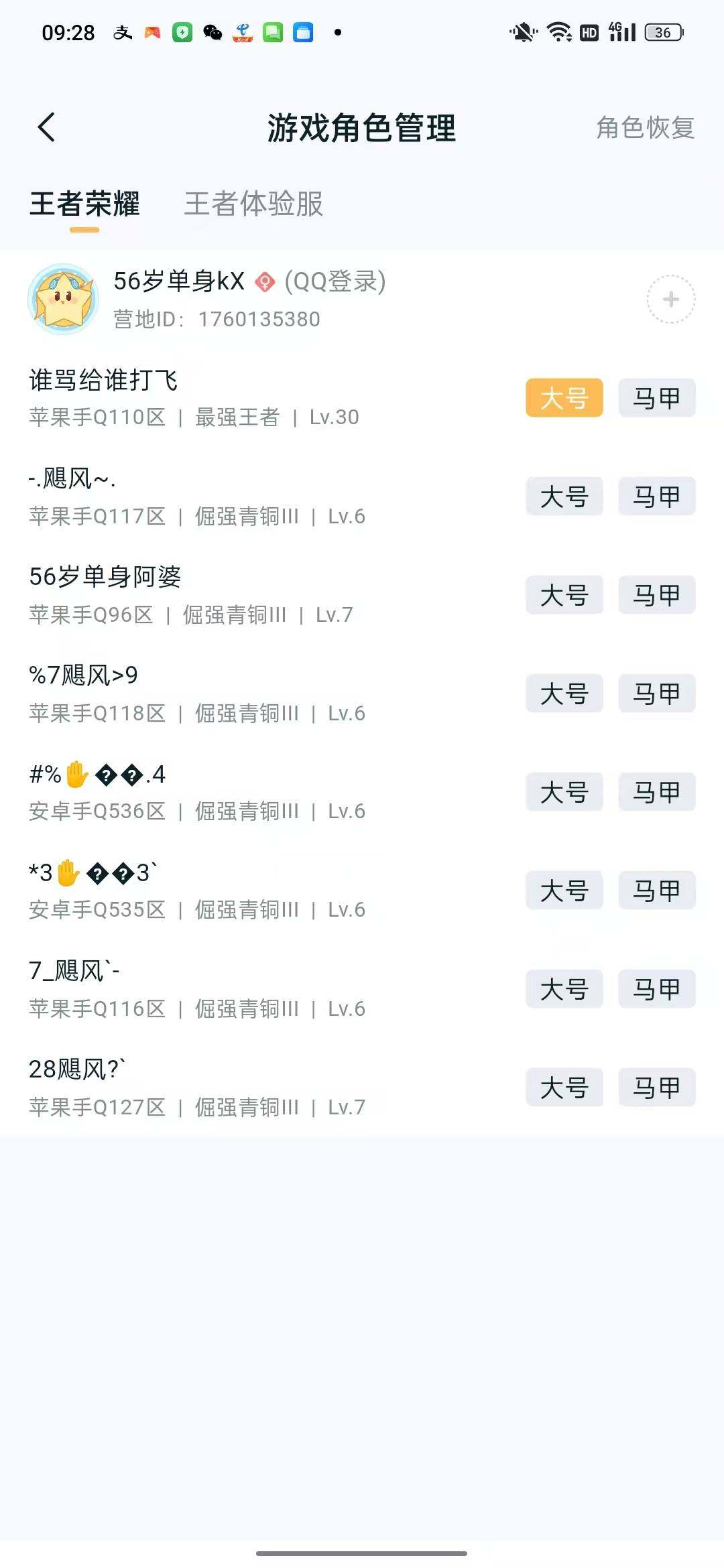Go back using the back arrow
Image resolution: width=724 pixels, height=1568 pixels.
point(47,129)
